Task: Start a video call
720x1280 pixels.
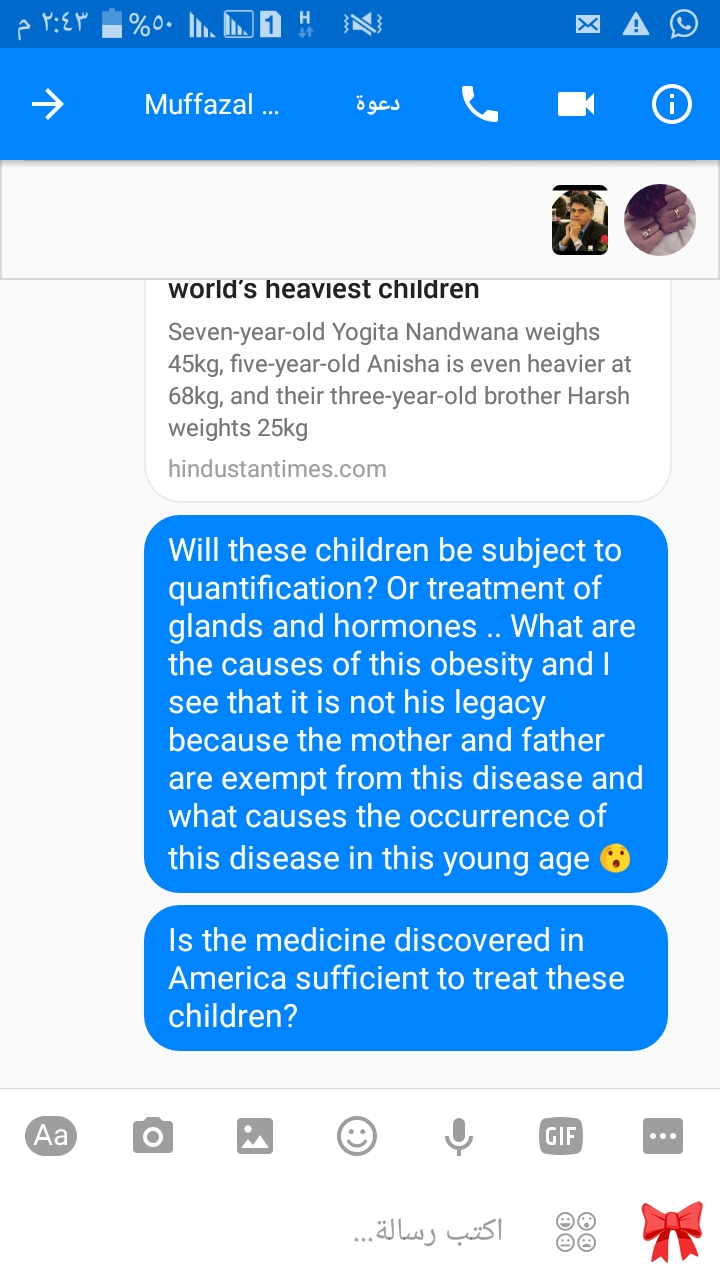Action: click(x=576, y=104)
